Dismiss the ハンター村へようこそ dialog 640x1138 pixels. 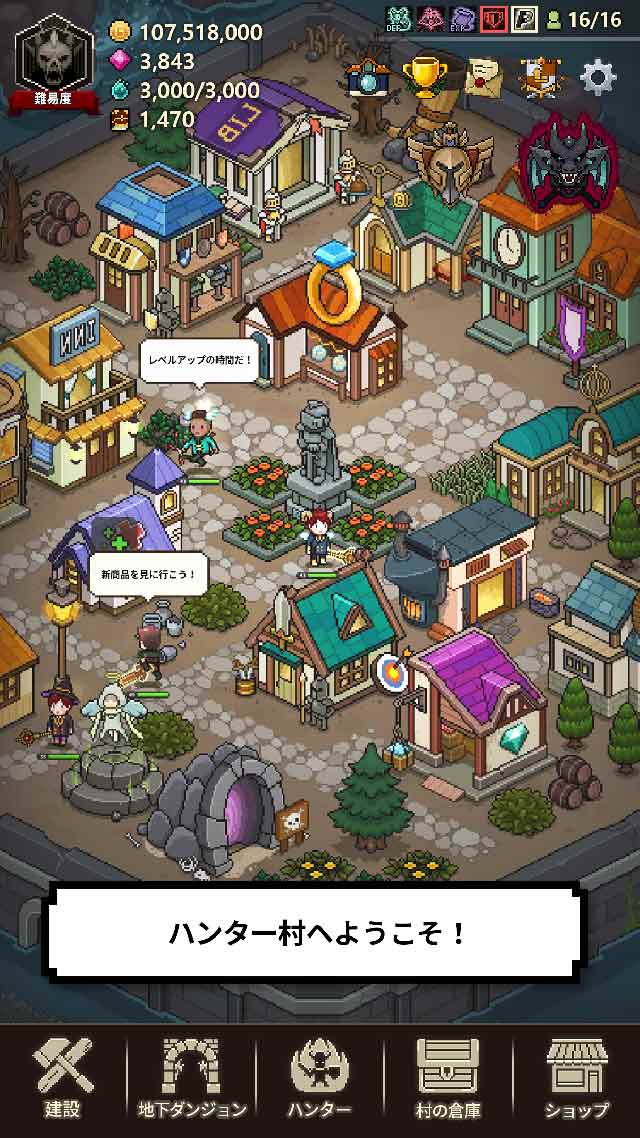click(318, 932)
